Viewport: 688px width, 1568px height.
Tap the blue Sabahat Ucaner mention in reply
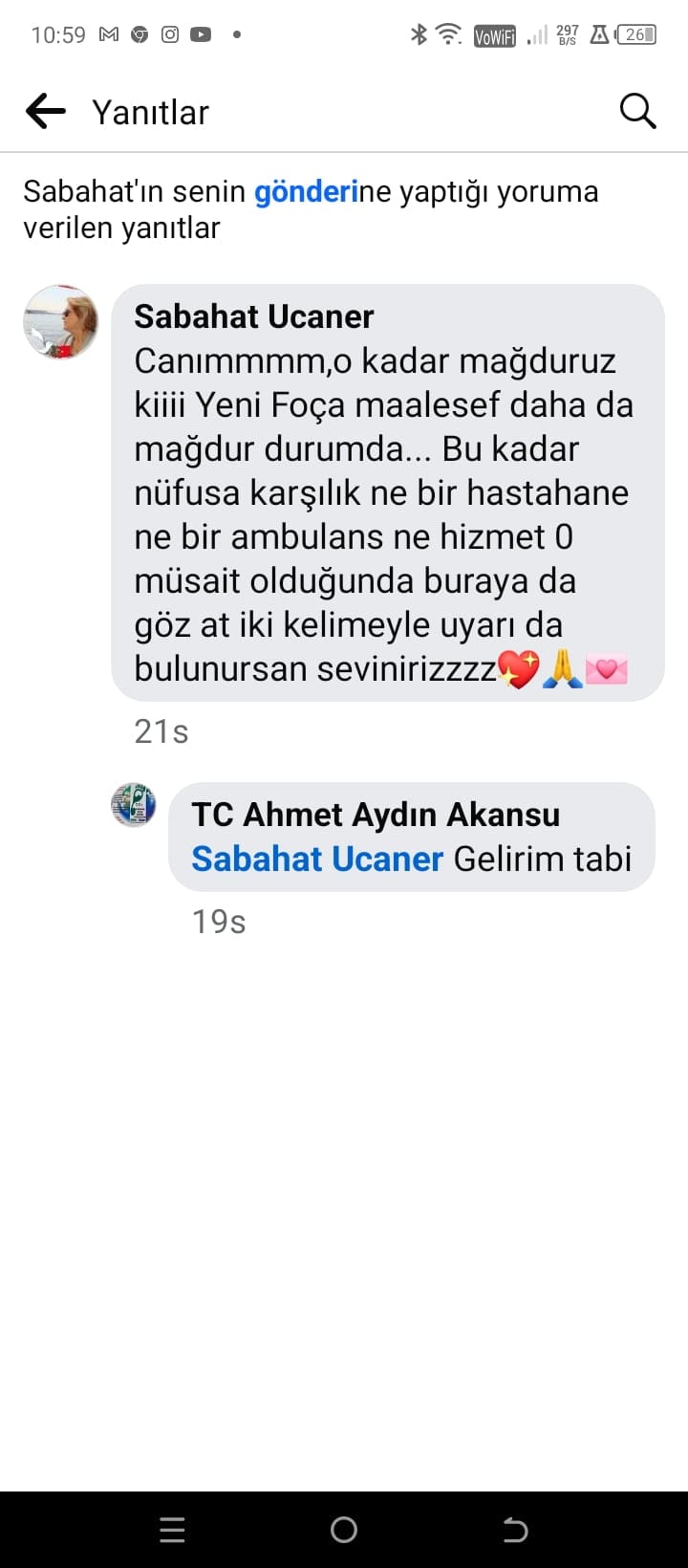317,859
